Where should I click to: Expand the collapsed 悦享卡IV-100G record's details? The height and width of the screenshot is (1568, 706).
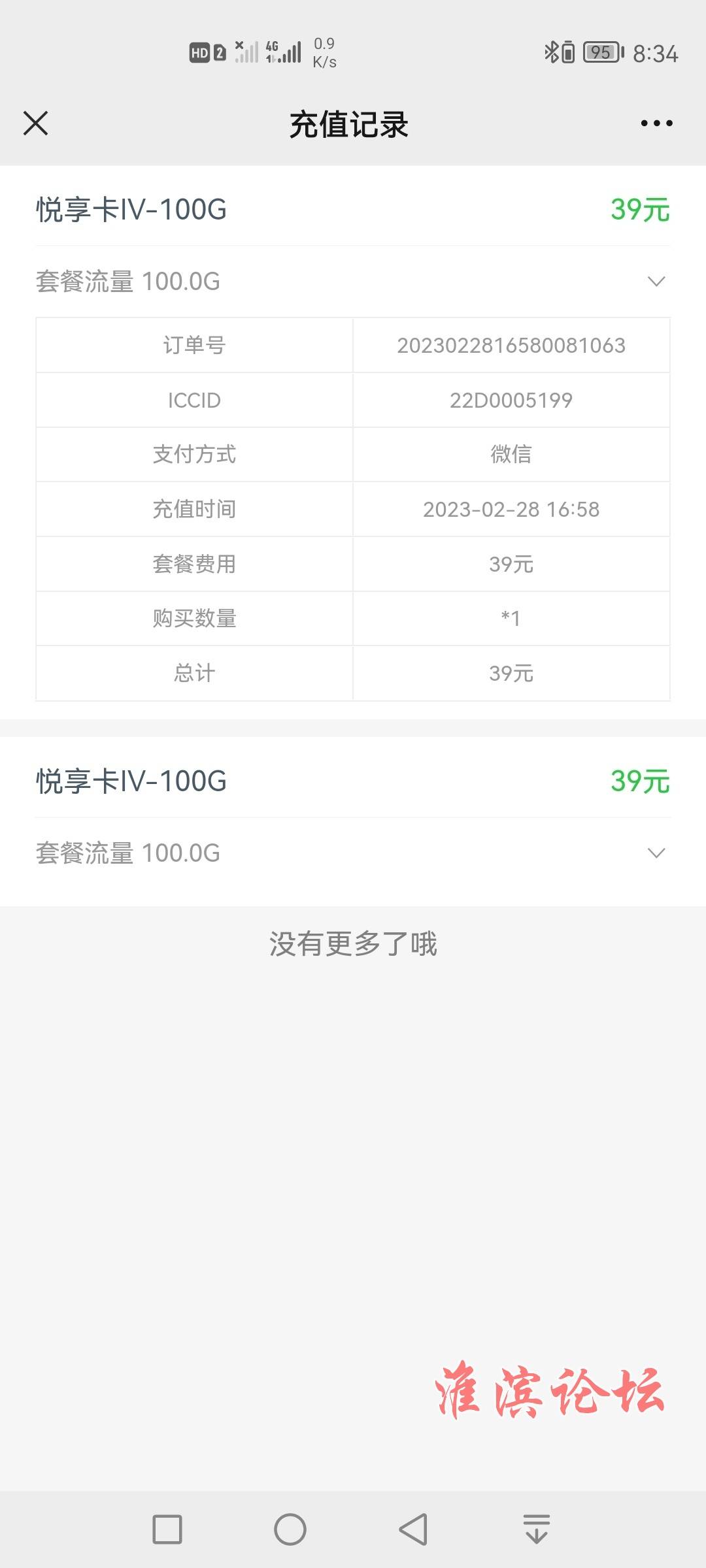pyautogui.click(x=656, y=853)
